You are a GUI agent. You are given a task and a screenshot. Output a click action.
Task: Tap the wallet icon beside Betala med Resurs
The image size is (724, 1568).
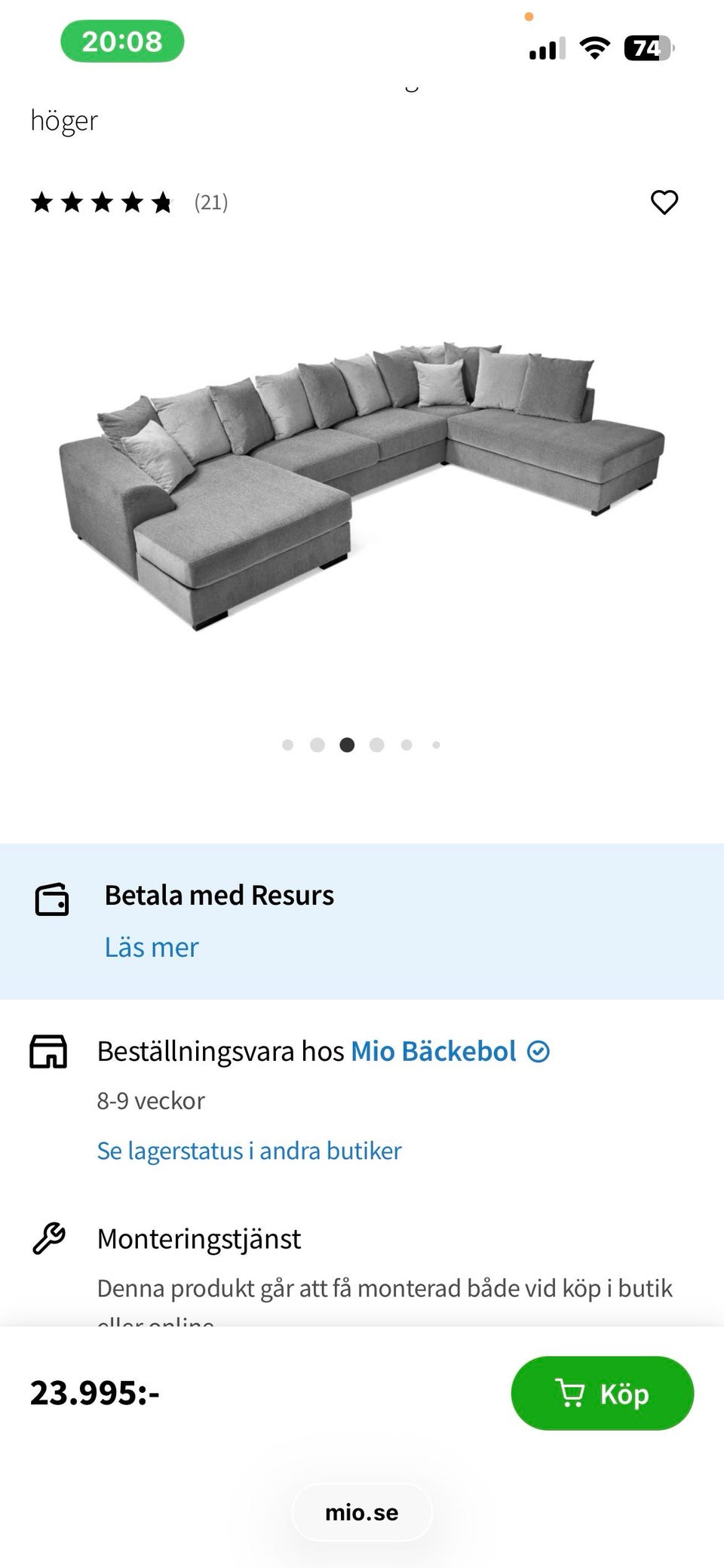point(51,899)
